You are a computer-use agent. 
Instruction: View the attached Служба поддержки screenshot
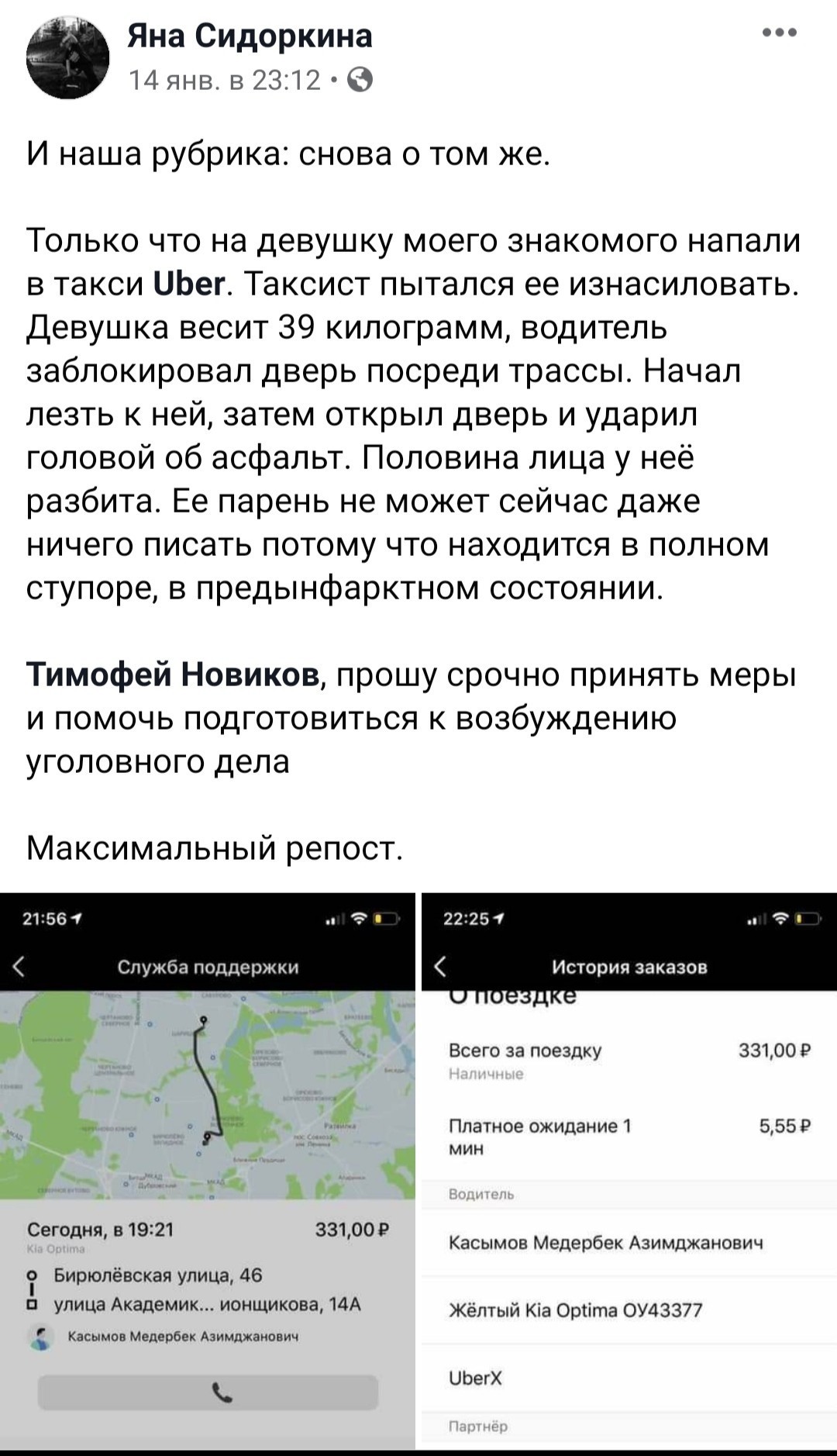coord(208,1171)
